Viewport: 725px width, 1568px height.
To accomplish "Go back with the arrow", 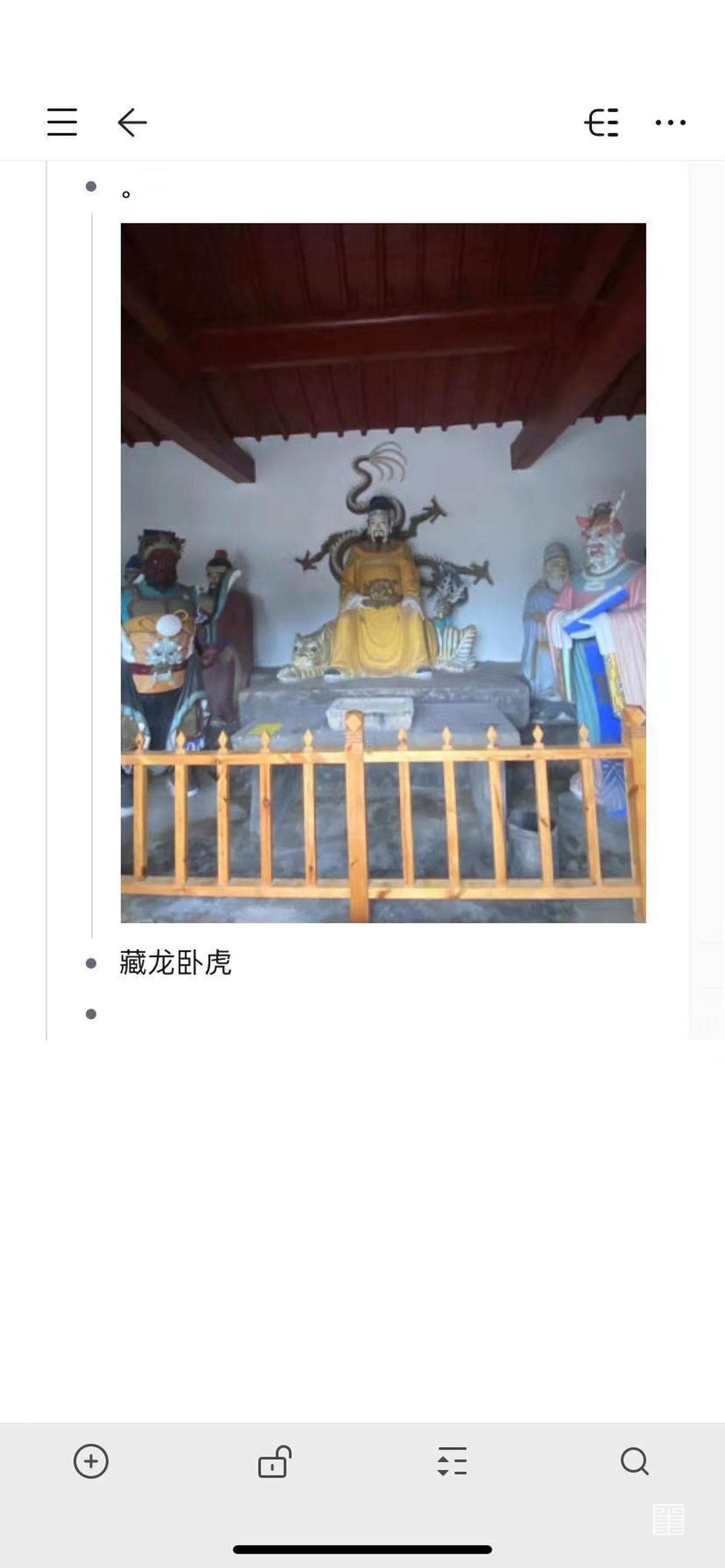I will [x=132, y=122].
